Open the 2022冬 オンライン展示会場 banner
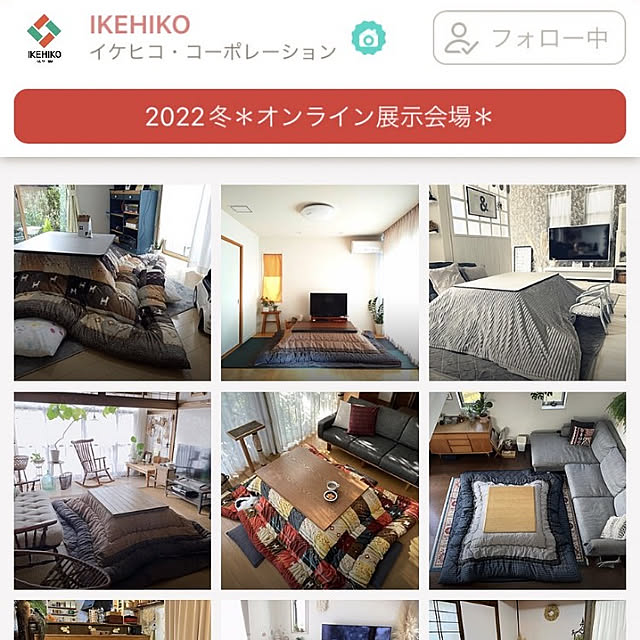Image resolution: width=640 pixels, height=640 pixels. pyautogui.click(x=320, y=116)
